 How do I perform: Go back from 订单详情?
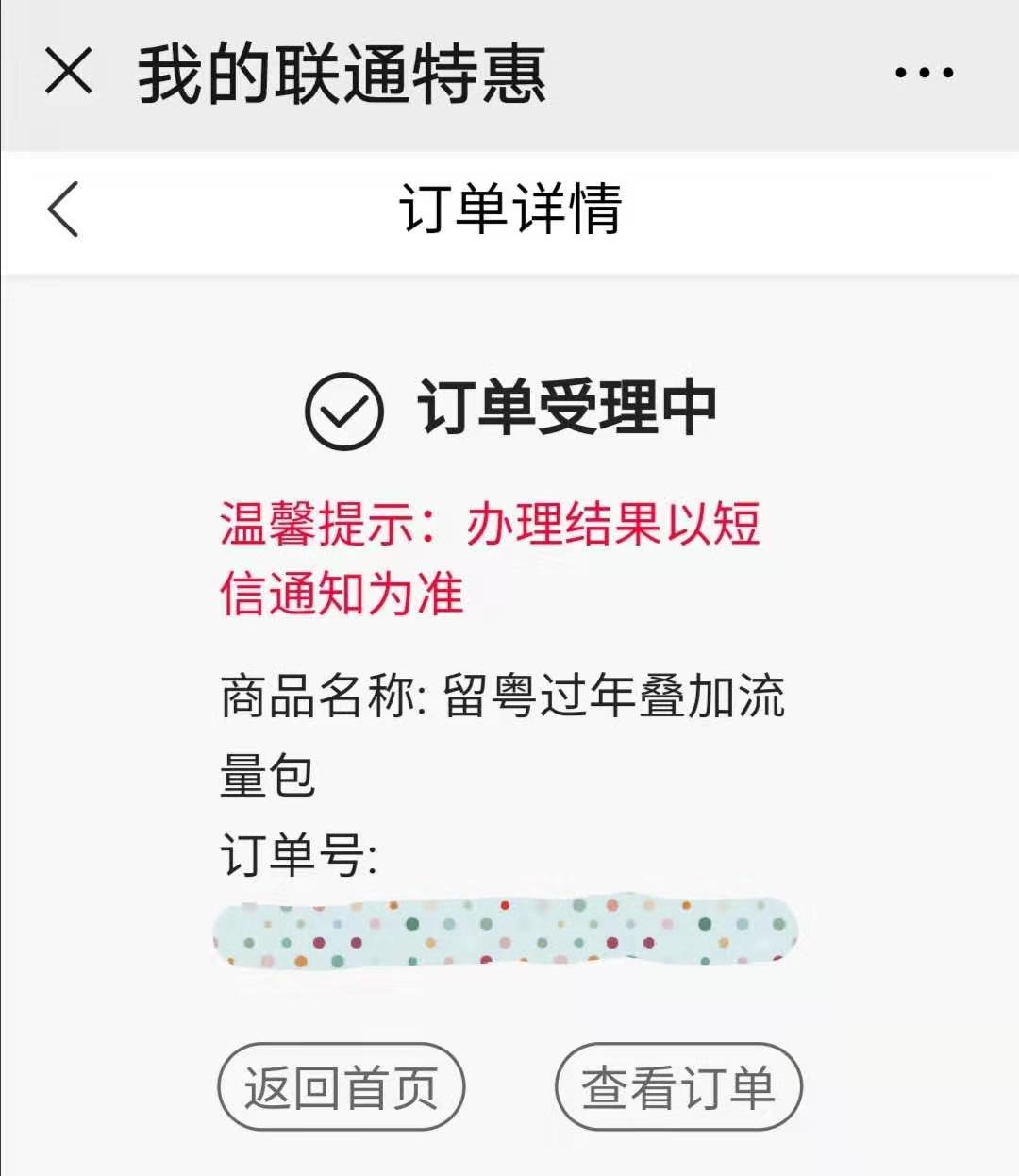(63, 209)
